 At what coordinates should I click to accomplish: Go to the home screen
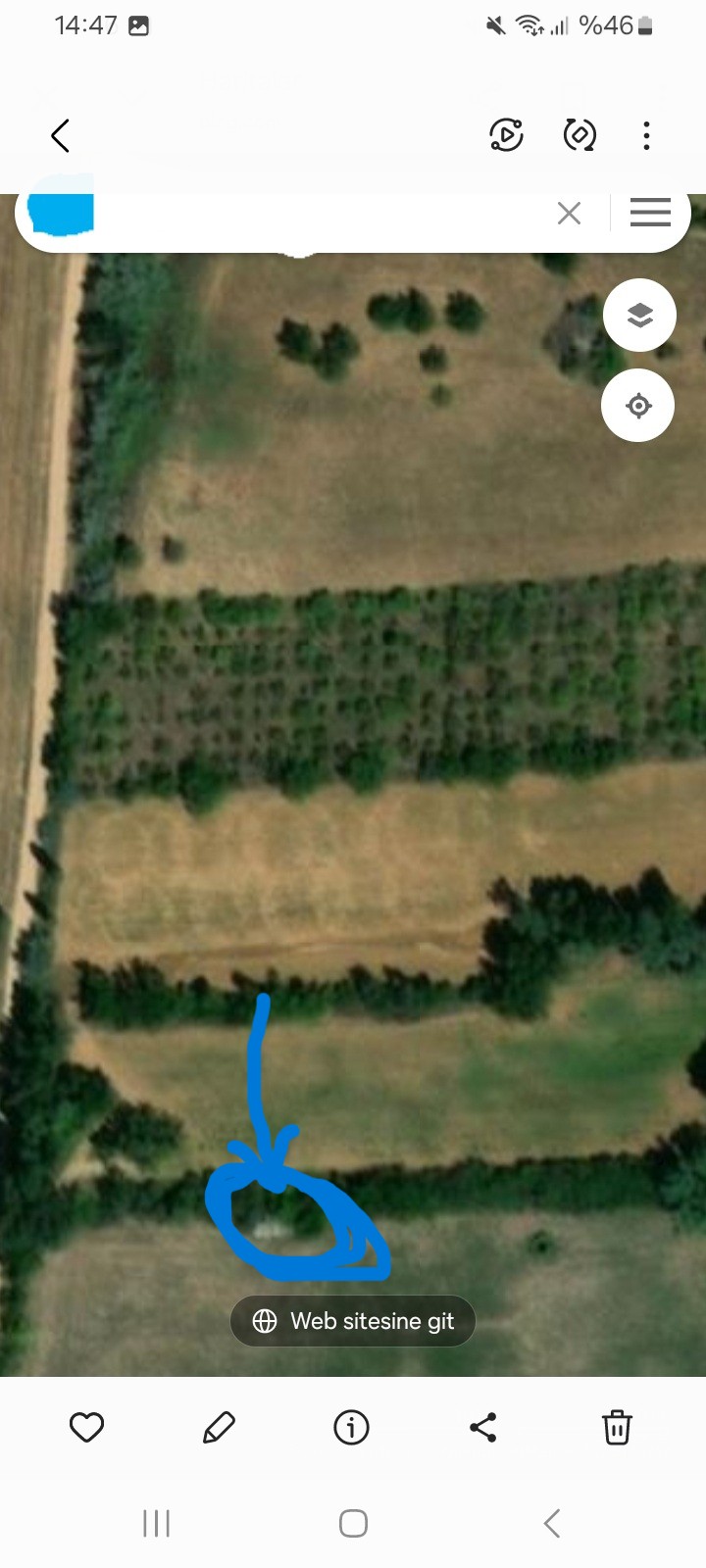(x=353, y=1523)
